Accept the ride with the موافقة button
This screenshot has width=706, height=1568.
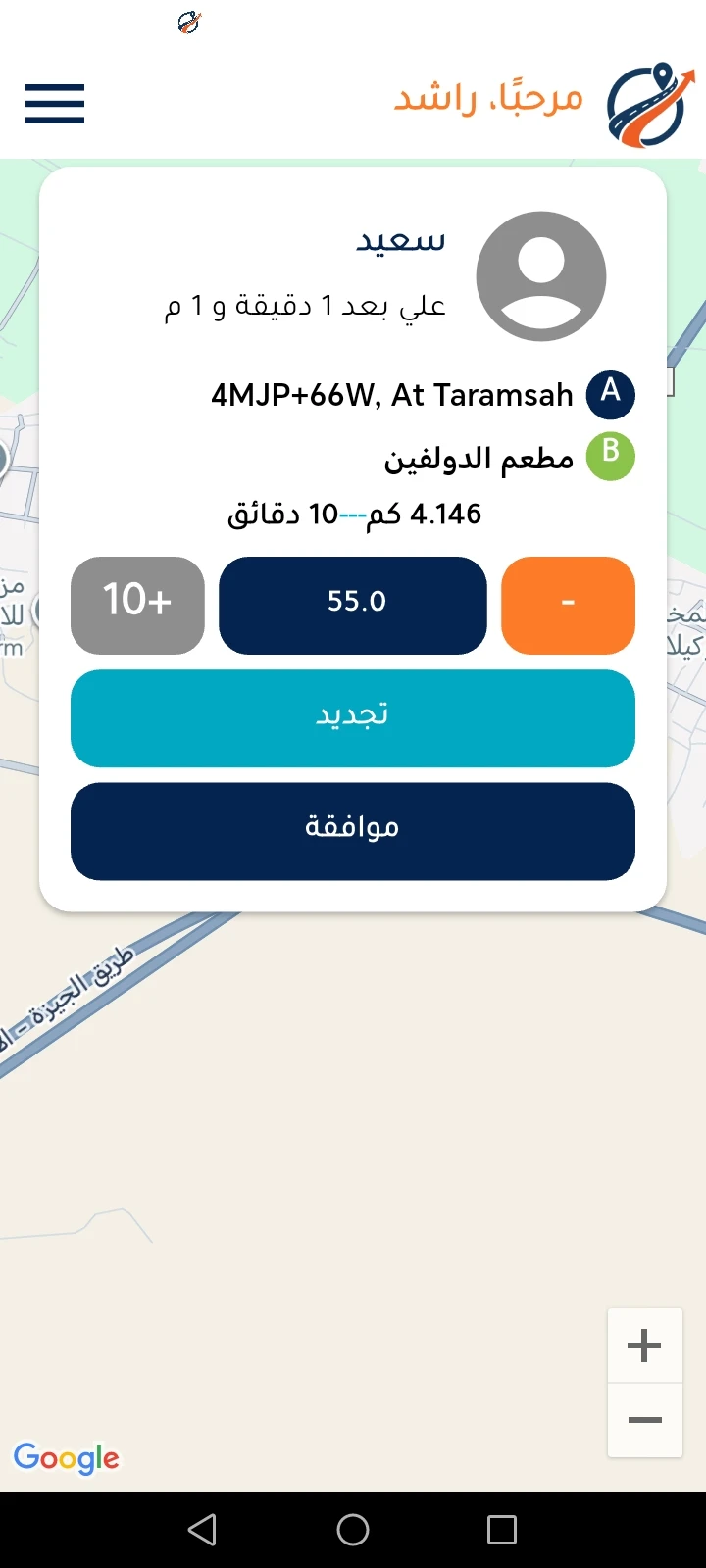coord(353,830)
